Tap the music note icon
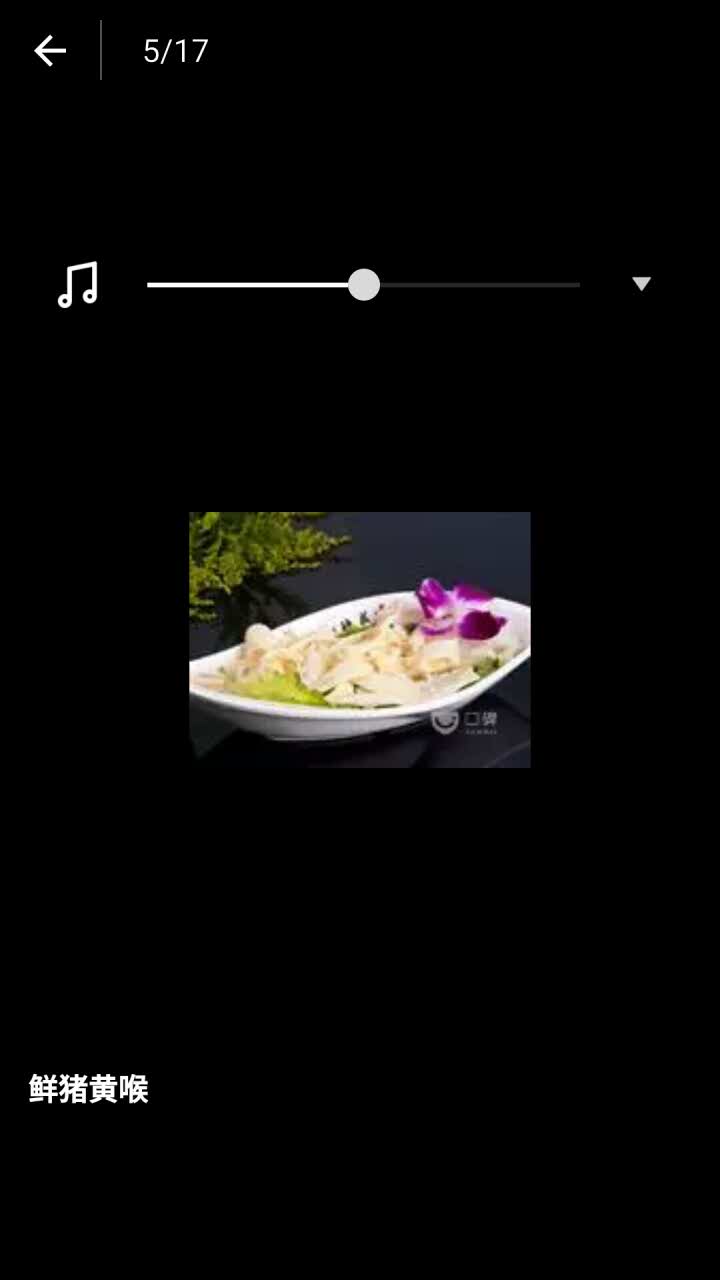This screenshot has width=720, height=1280. 77,285
